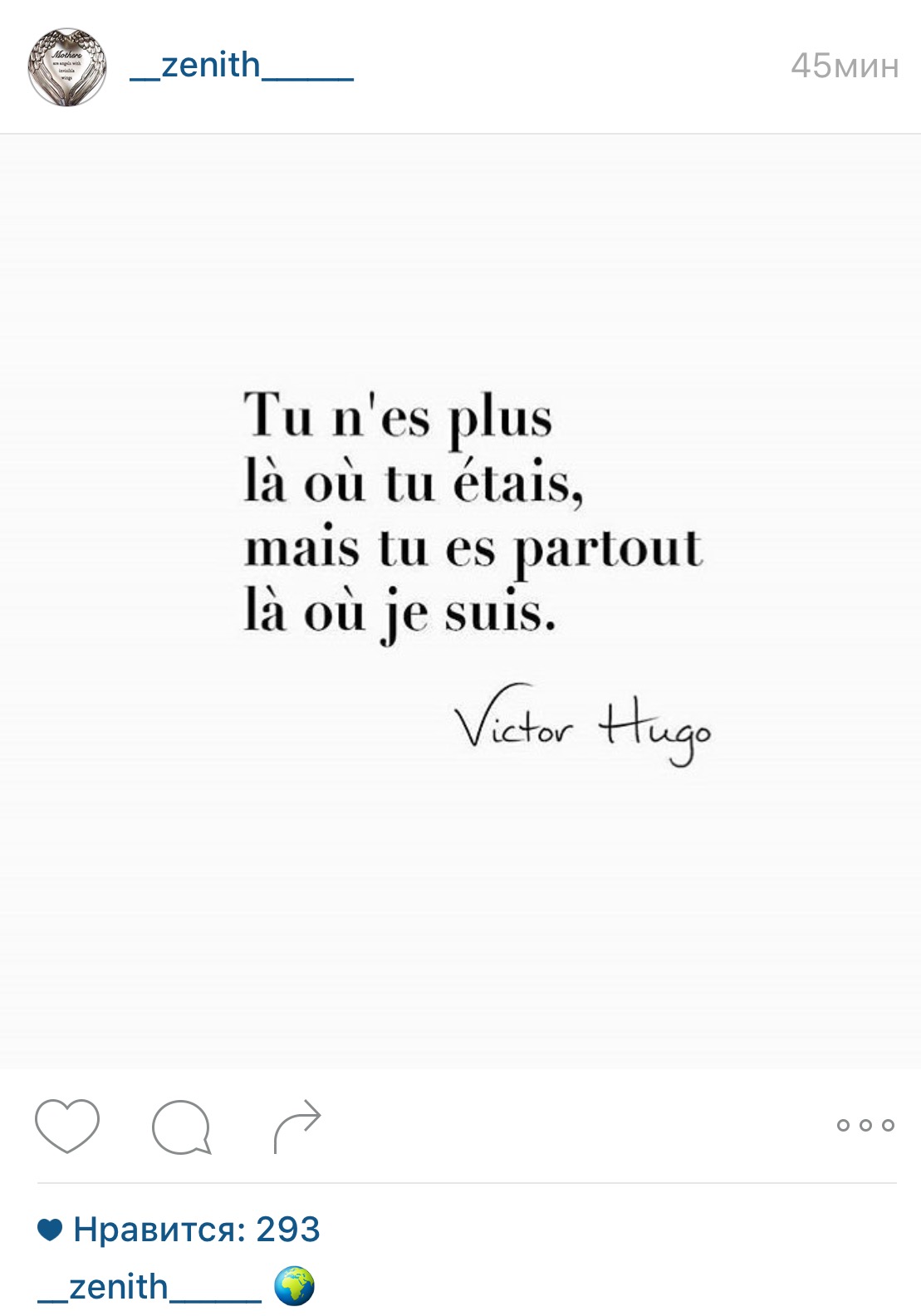Share this post via the arrow icon
Image resolution: width=921 pixels, height=1316 pixels.
[296, 1126]
